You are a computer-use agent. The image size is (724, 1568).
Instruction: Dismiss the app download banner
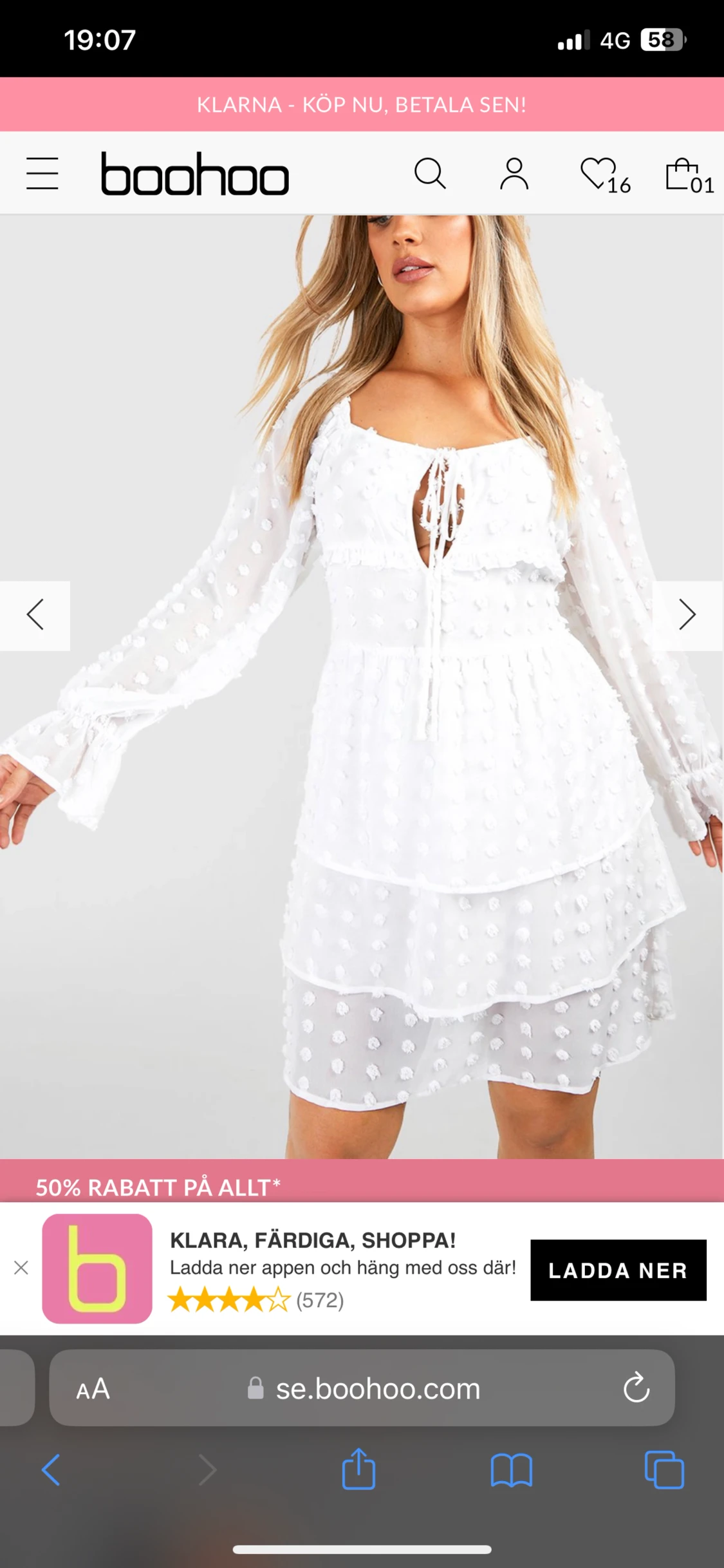click(21, 1268)
